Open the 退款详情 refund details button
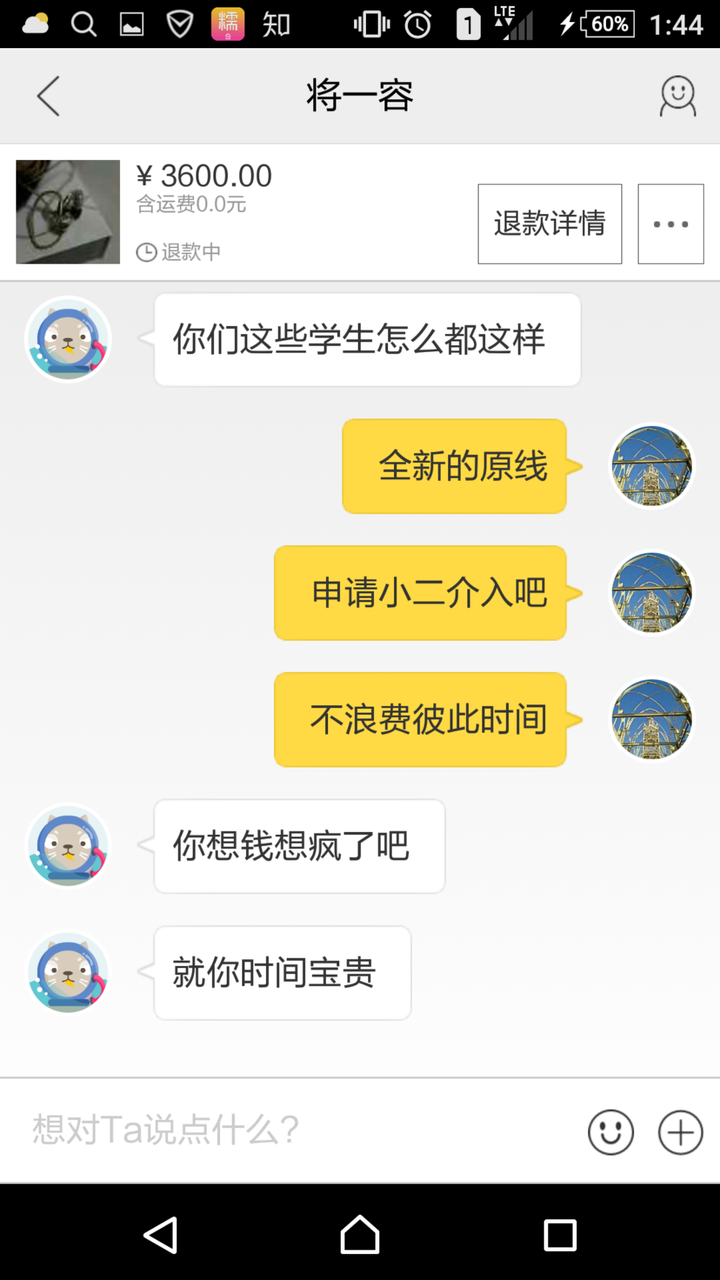Image resolution: width=720 pixels, height=1280 pixels. (x=549, y=224)
